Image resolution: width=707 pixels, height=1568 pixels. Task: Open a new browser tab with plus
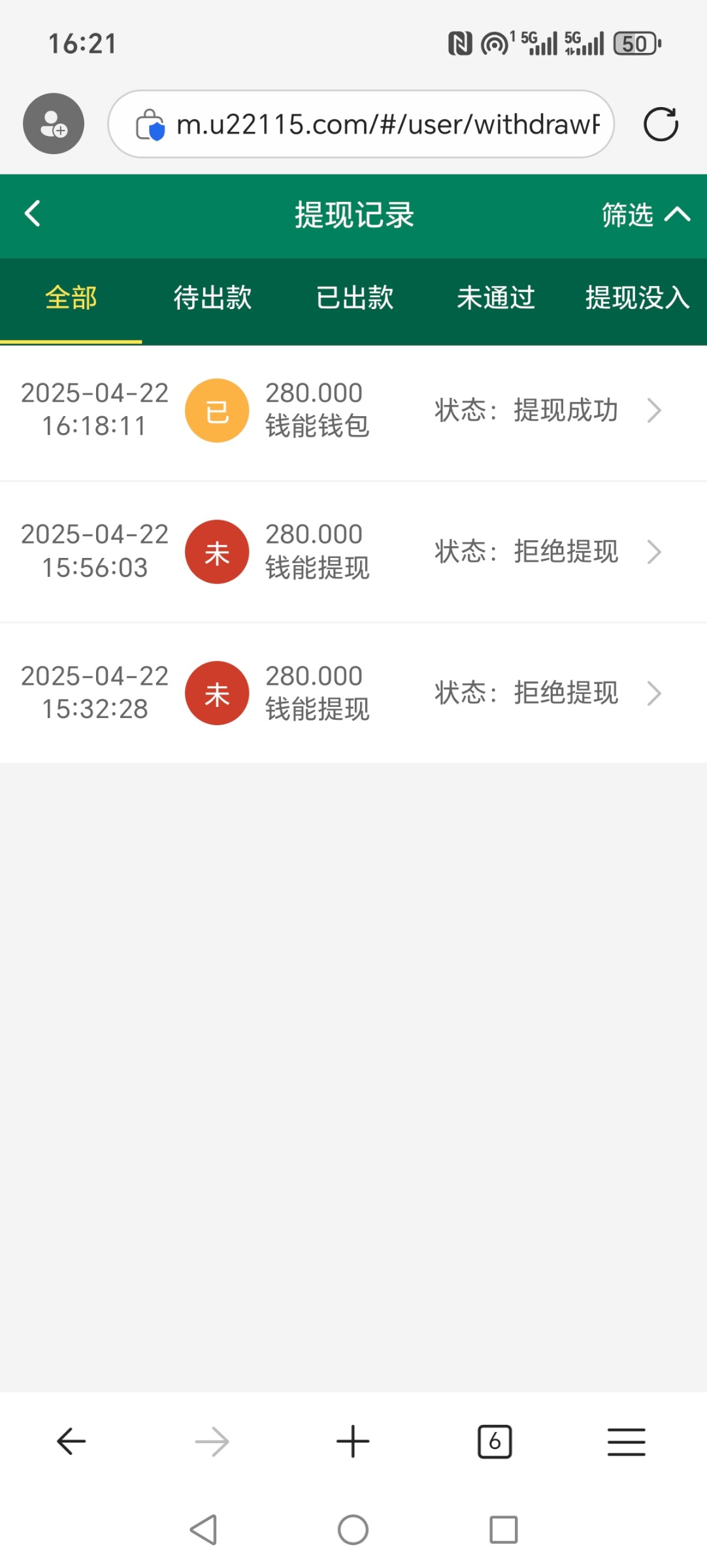point(353,1441)
